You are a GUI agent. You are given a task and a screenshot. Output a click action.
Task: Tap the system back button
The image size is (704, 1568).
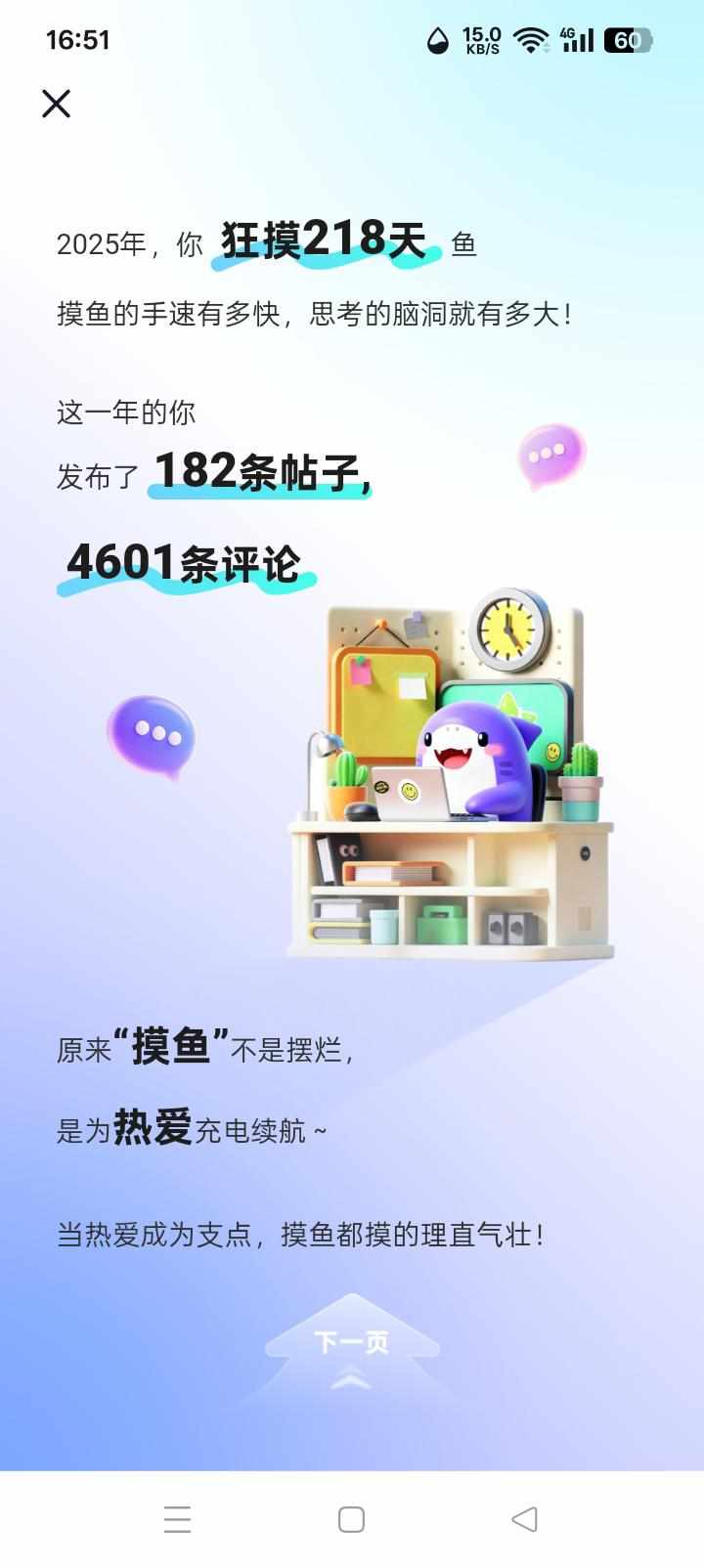click(x=524, y=1519)
